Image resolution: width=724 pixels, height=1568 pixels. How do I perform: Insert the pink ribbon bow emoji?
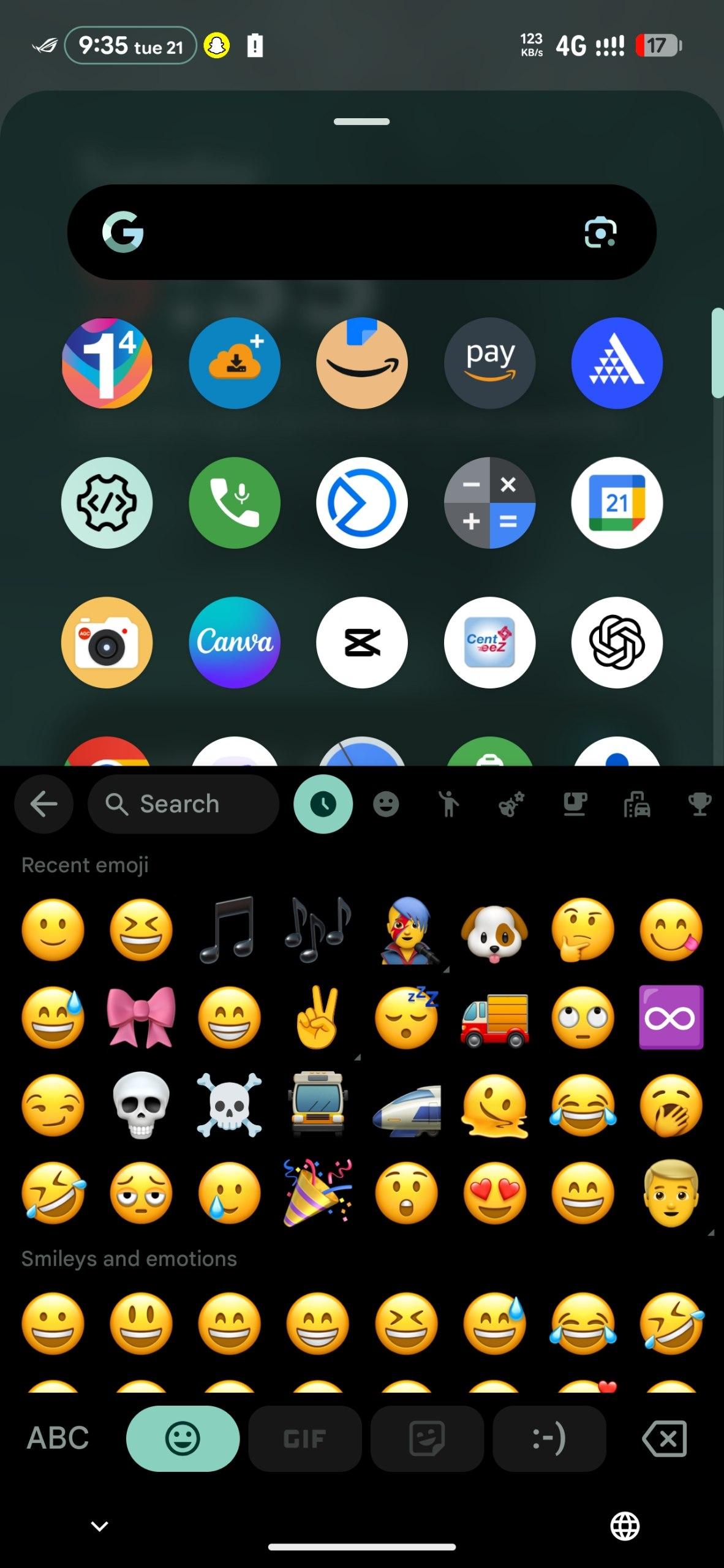pyautogui.click(x=141, y=1017)
